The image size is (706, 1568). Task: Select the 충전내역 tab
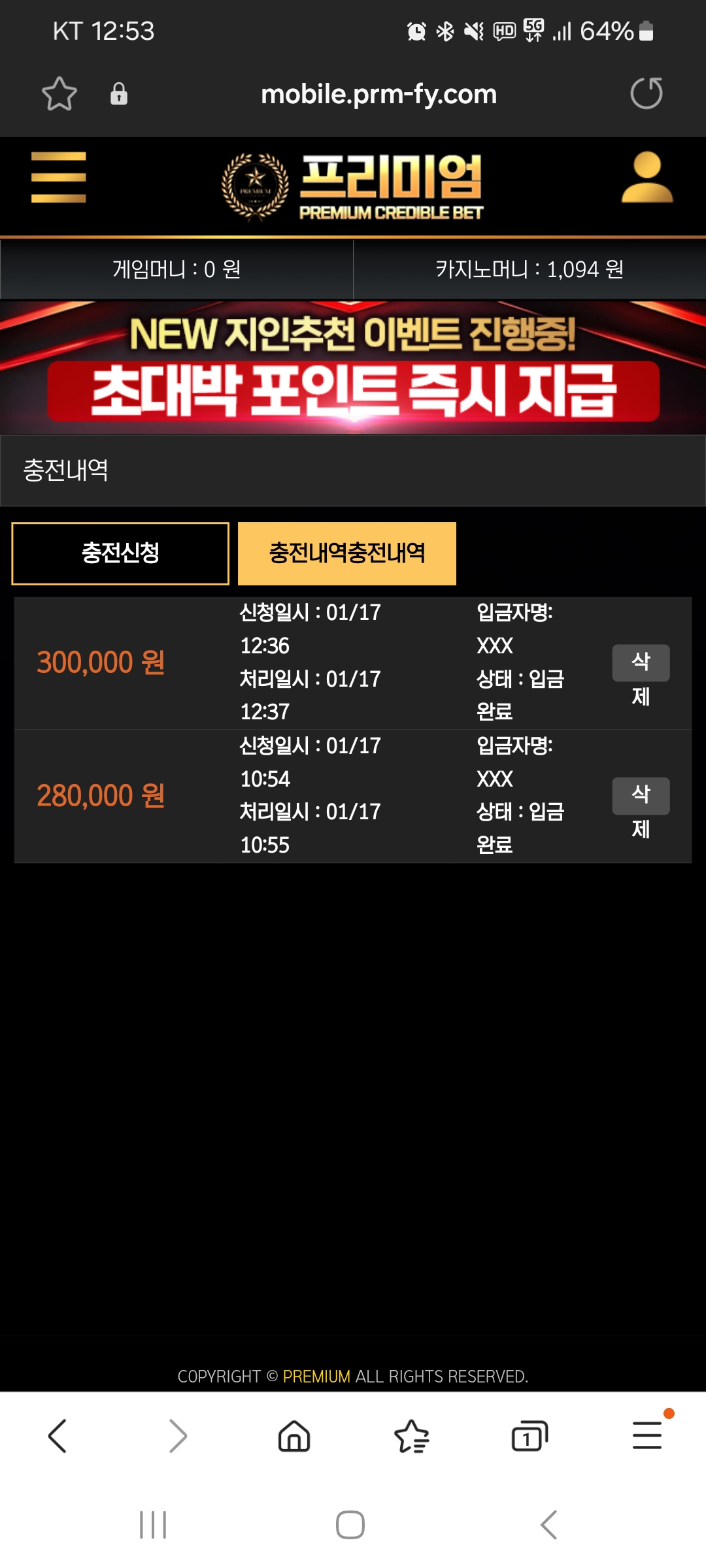point(346,553)
